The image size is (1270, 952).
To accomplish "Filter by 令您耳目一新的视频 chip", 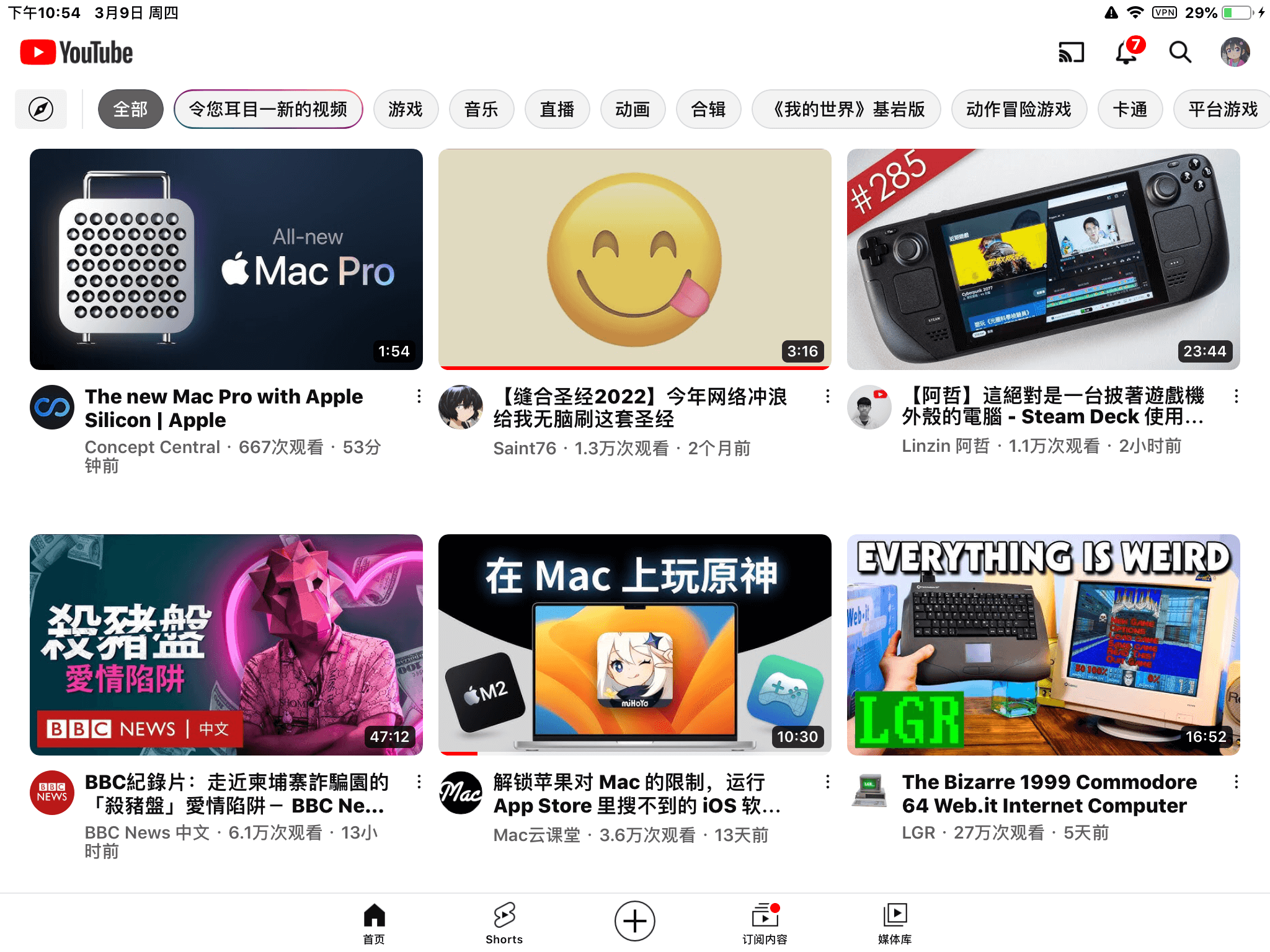I will point(268,110).
